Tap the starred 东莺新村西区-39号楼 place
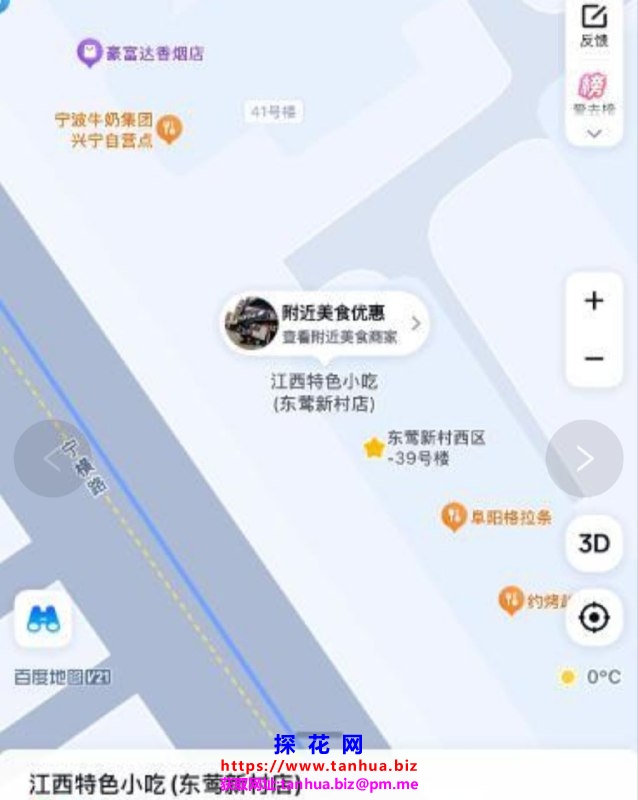The height and width of the screenshot is (800, 638). [375, 448]
